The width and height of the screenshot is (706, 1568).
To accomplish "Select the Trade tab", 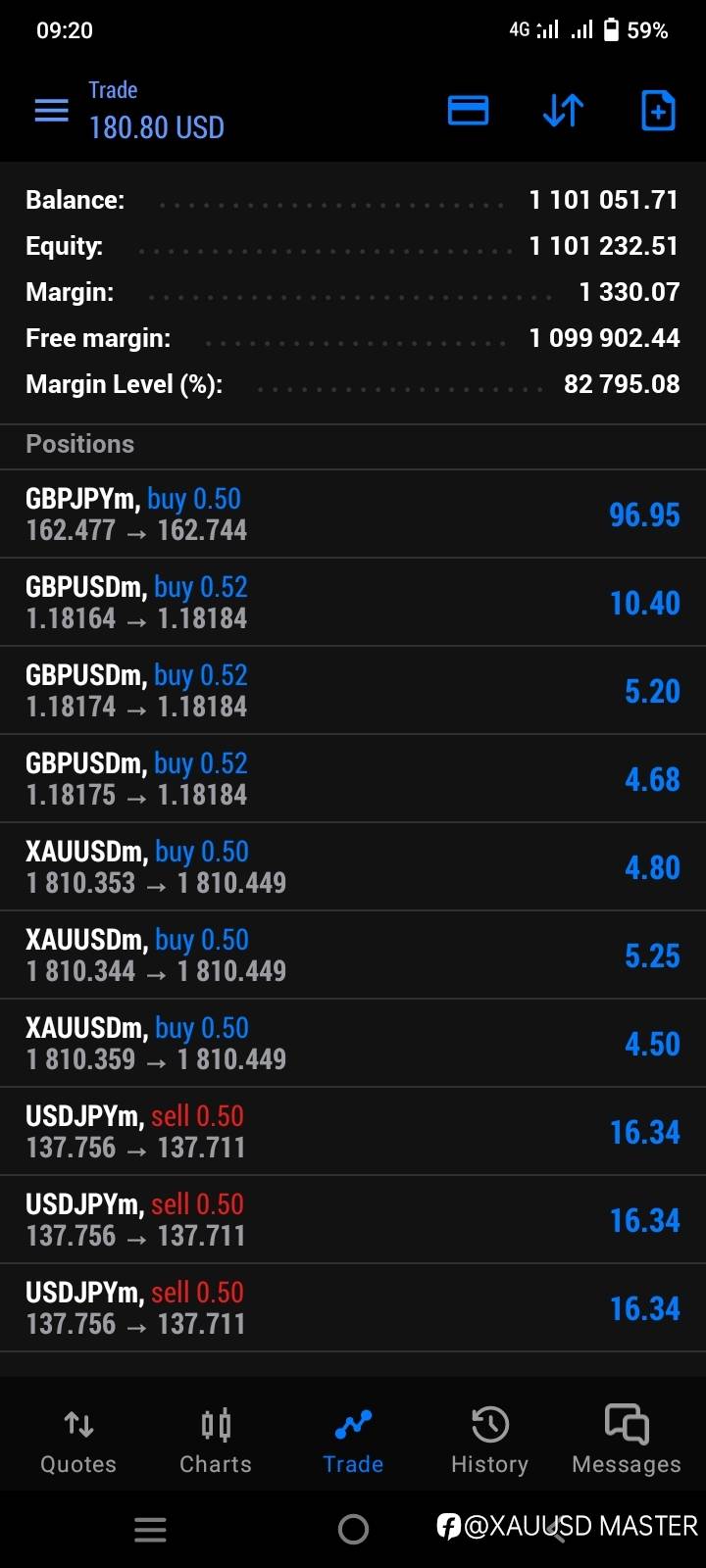I will (353, 1441).
